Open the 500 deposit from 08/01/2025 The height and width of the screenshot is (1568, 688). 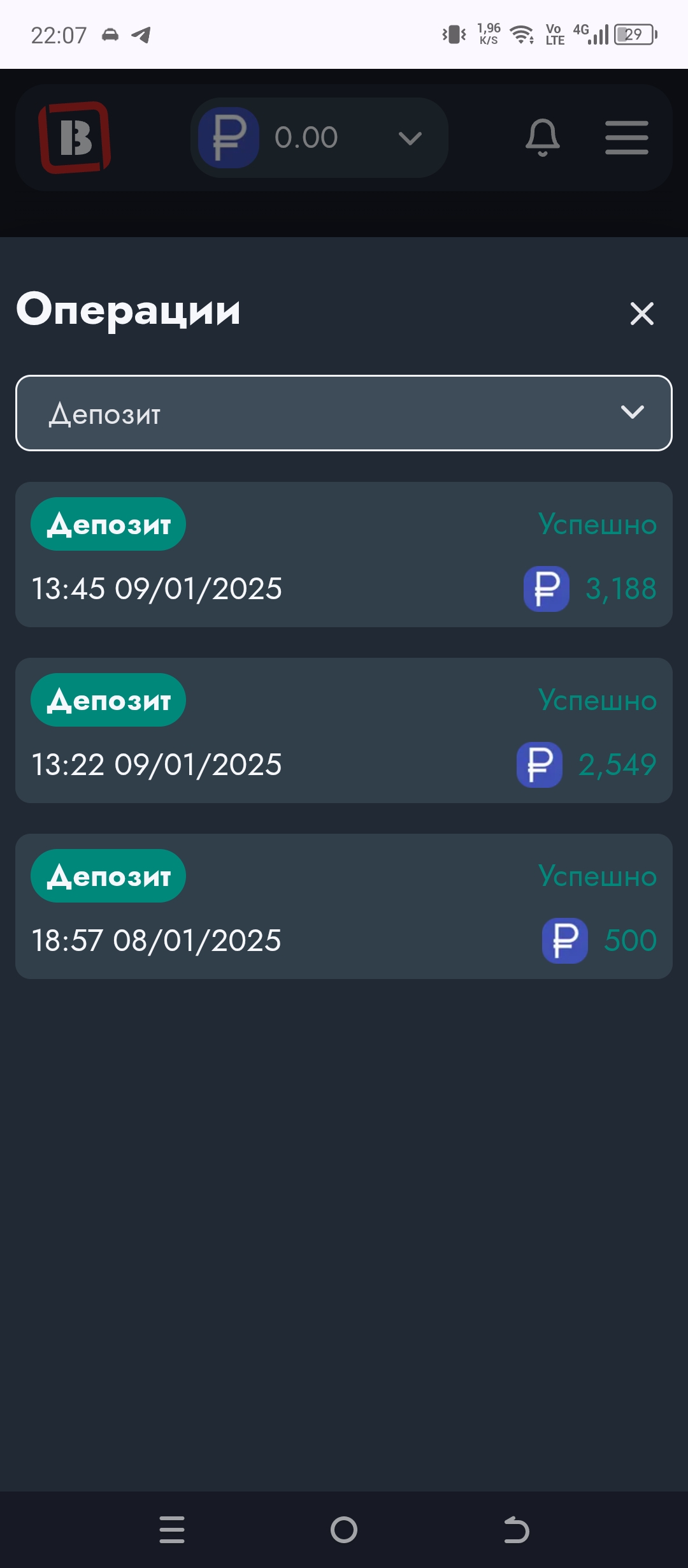click(x=344, y=906)
